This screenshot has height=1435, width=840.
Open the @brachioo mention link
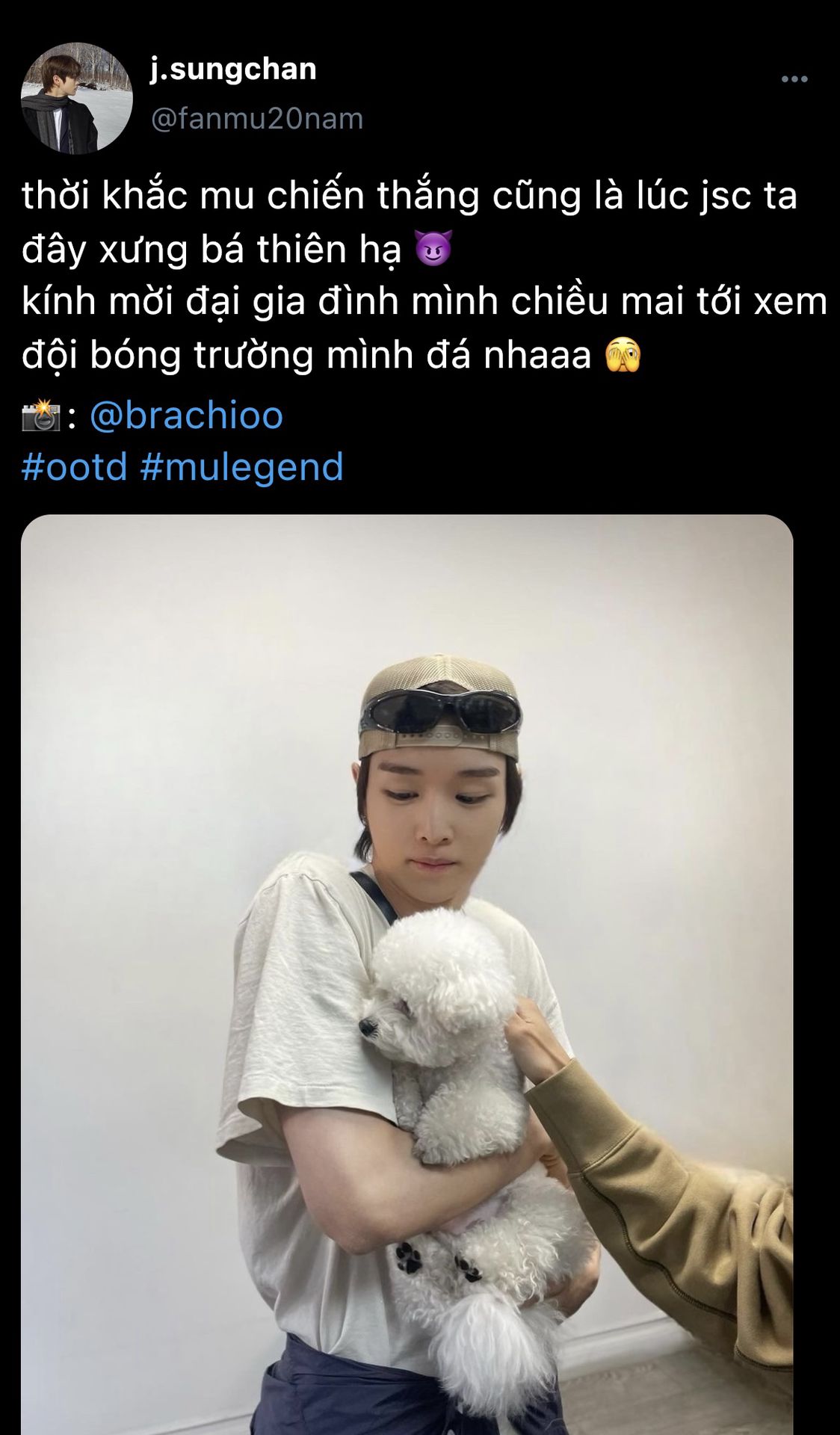186,416
